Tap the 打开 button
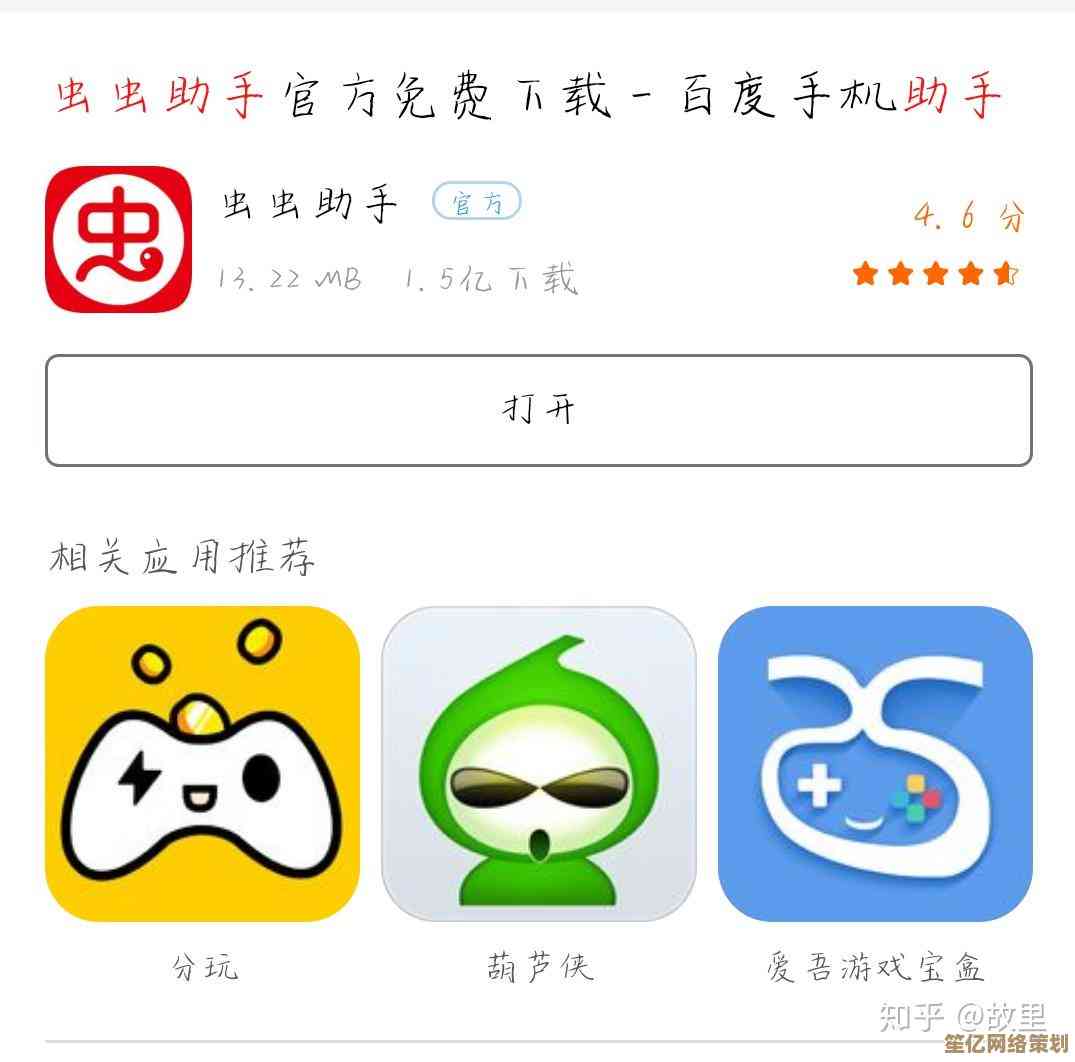This screenshot has width=1075, height=1062. [x=538, y=410]
